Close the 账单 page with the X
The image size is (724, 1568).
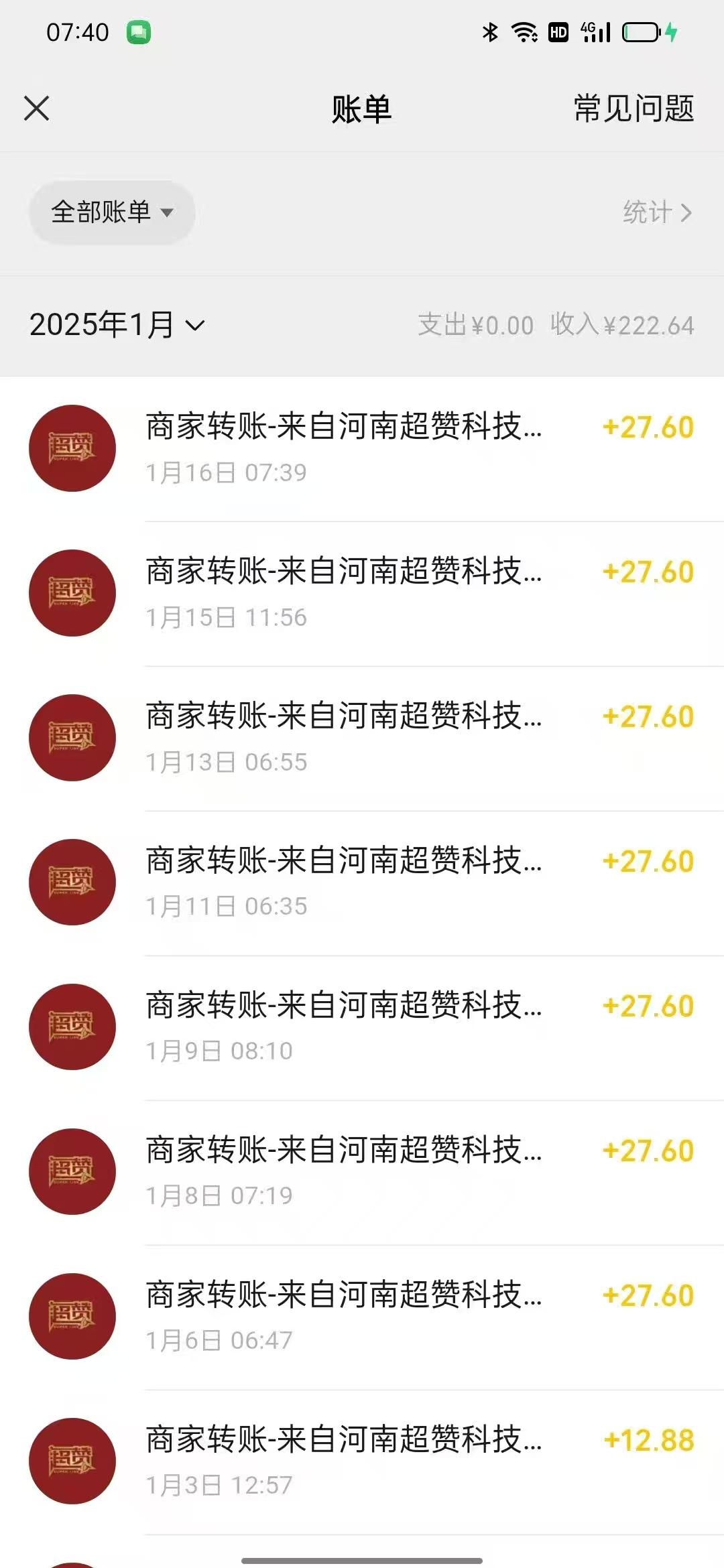(36, 109)
